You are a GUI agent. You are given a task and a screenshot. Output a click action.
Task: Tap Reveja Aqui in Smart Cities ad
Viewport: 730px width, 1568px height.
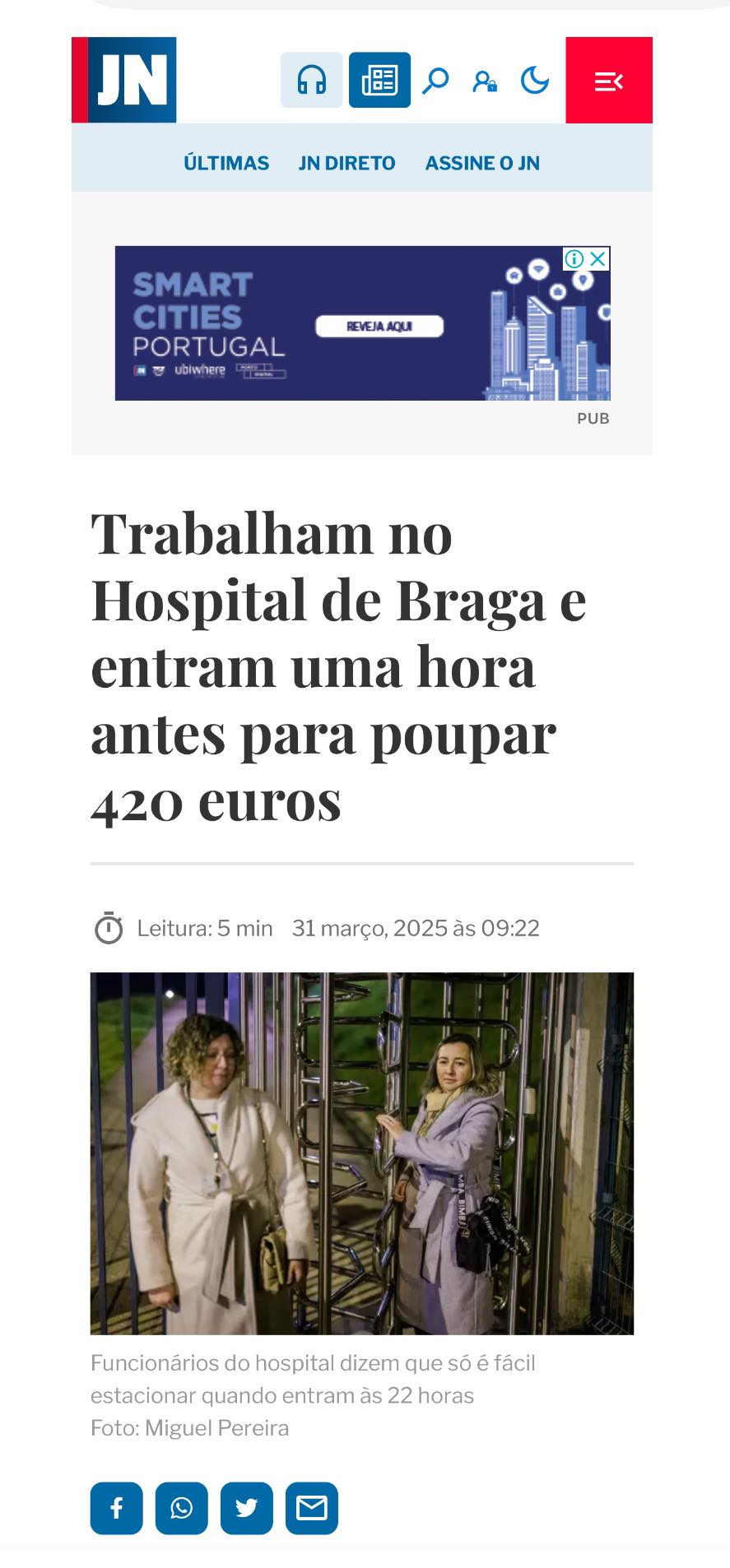pos(379,327)
